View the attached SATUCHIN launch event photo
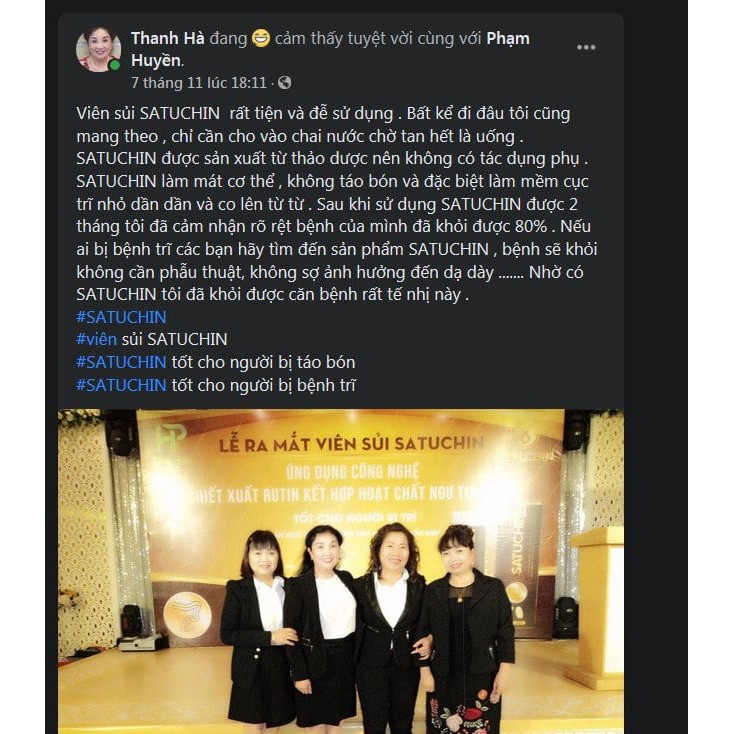This screenshot has width=734, height=734. coord(340,570)
